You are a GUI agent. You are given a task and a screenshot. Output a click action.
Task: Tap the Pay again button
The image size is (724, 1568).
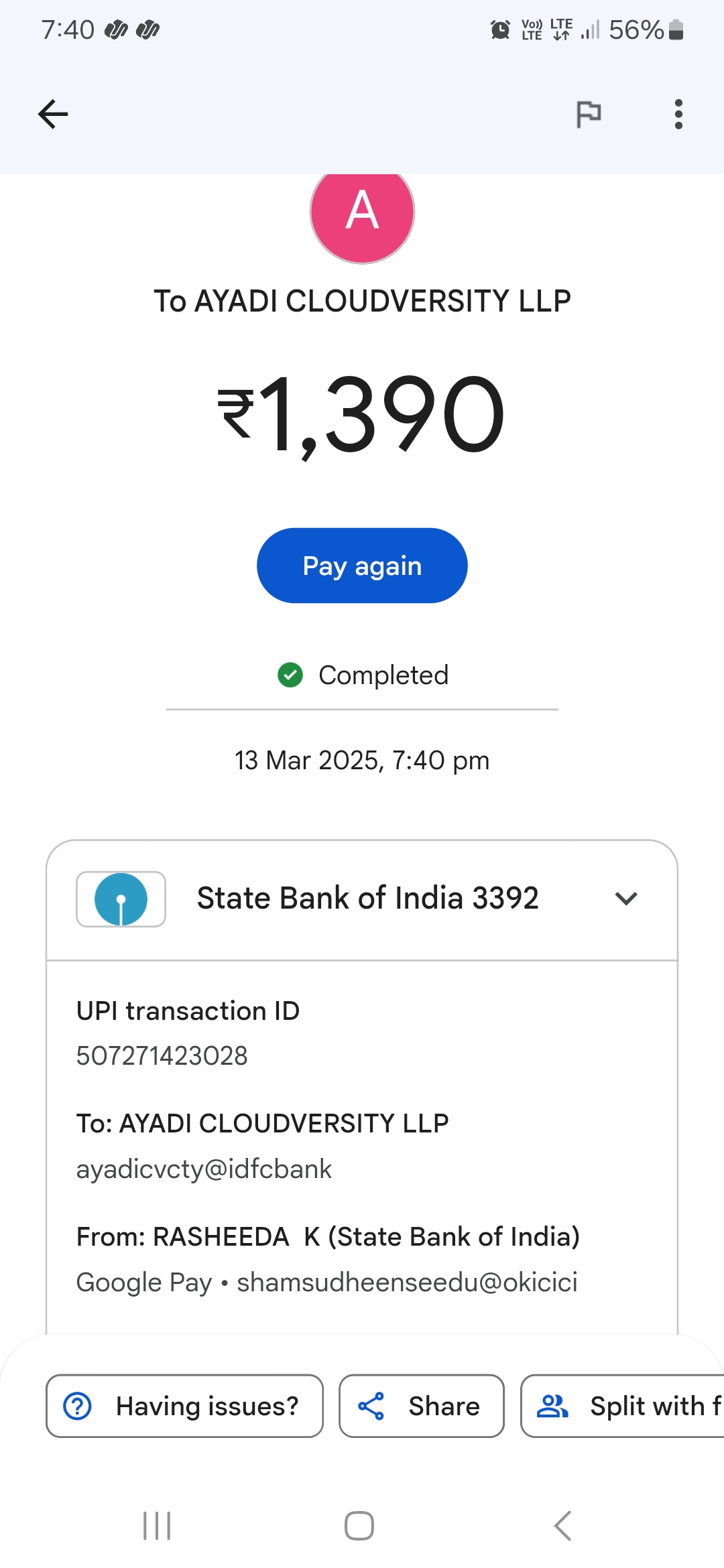click(362, 566)
